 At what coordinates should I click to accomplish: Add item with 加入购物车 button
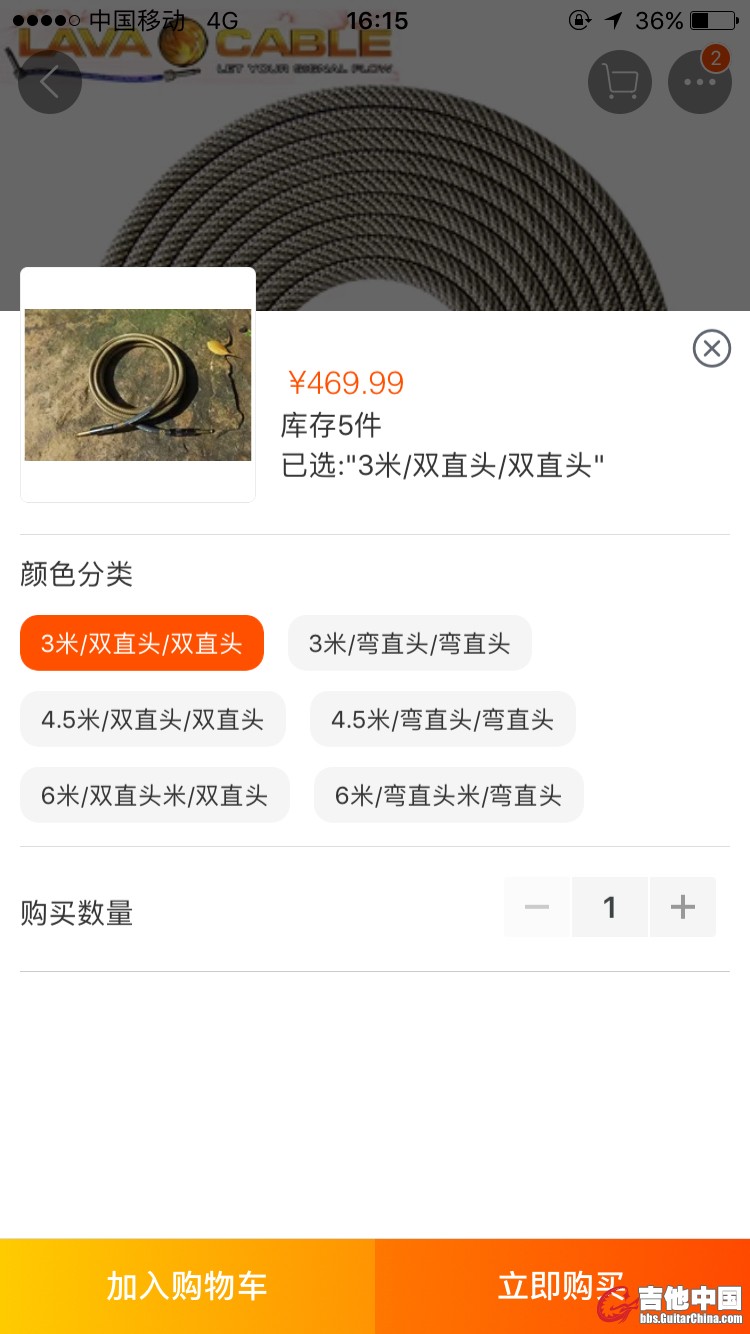(x=187, y=1286)
